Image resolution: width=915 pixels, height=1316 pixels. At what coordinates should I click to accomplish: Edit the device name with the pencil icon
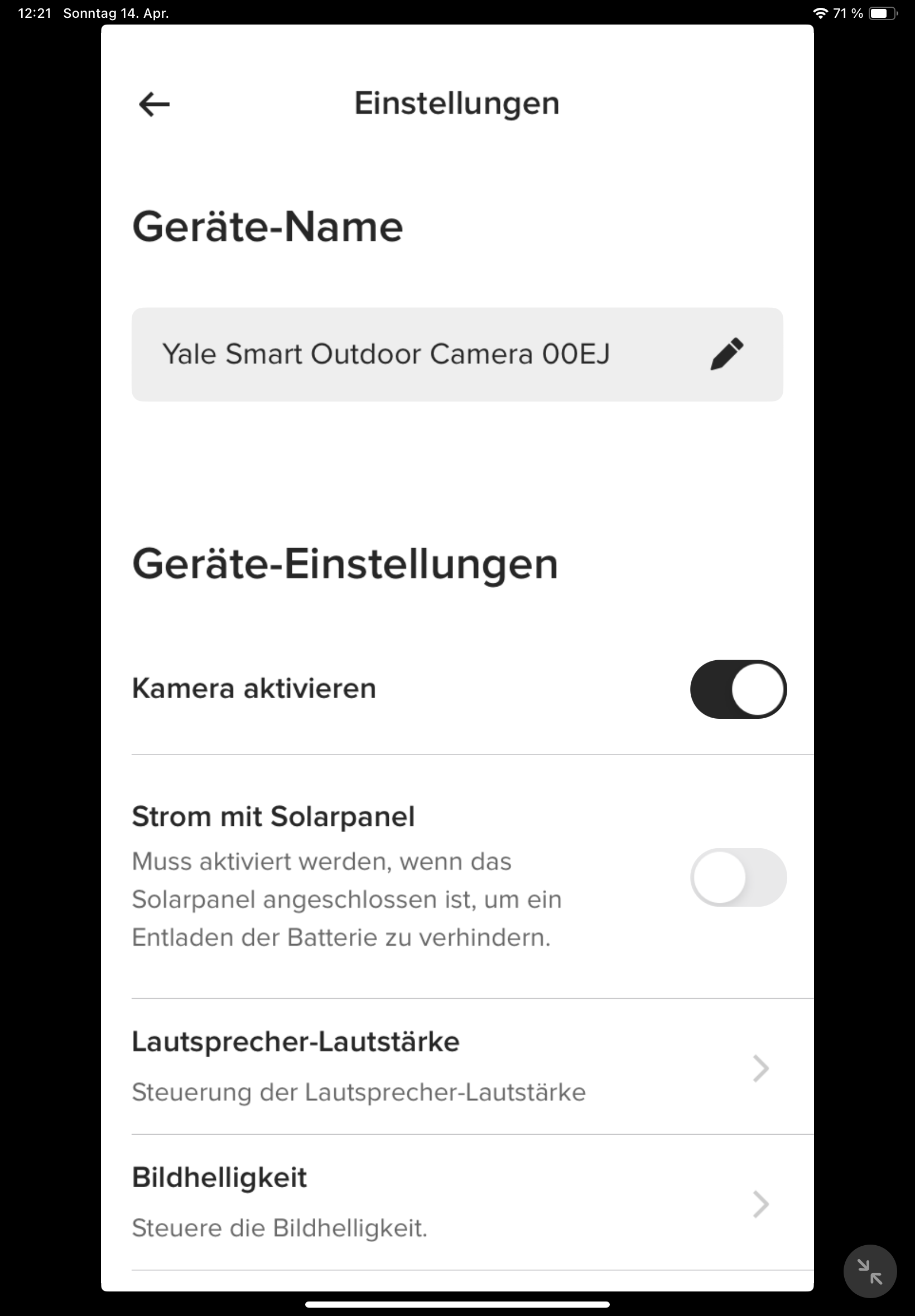point(726,354)
